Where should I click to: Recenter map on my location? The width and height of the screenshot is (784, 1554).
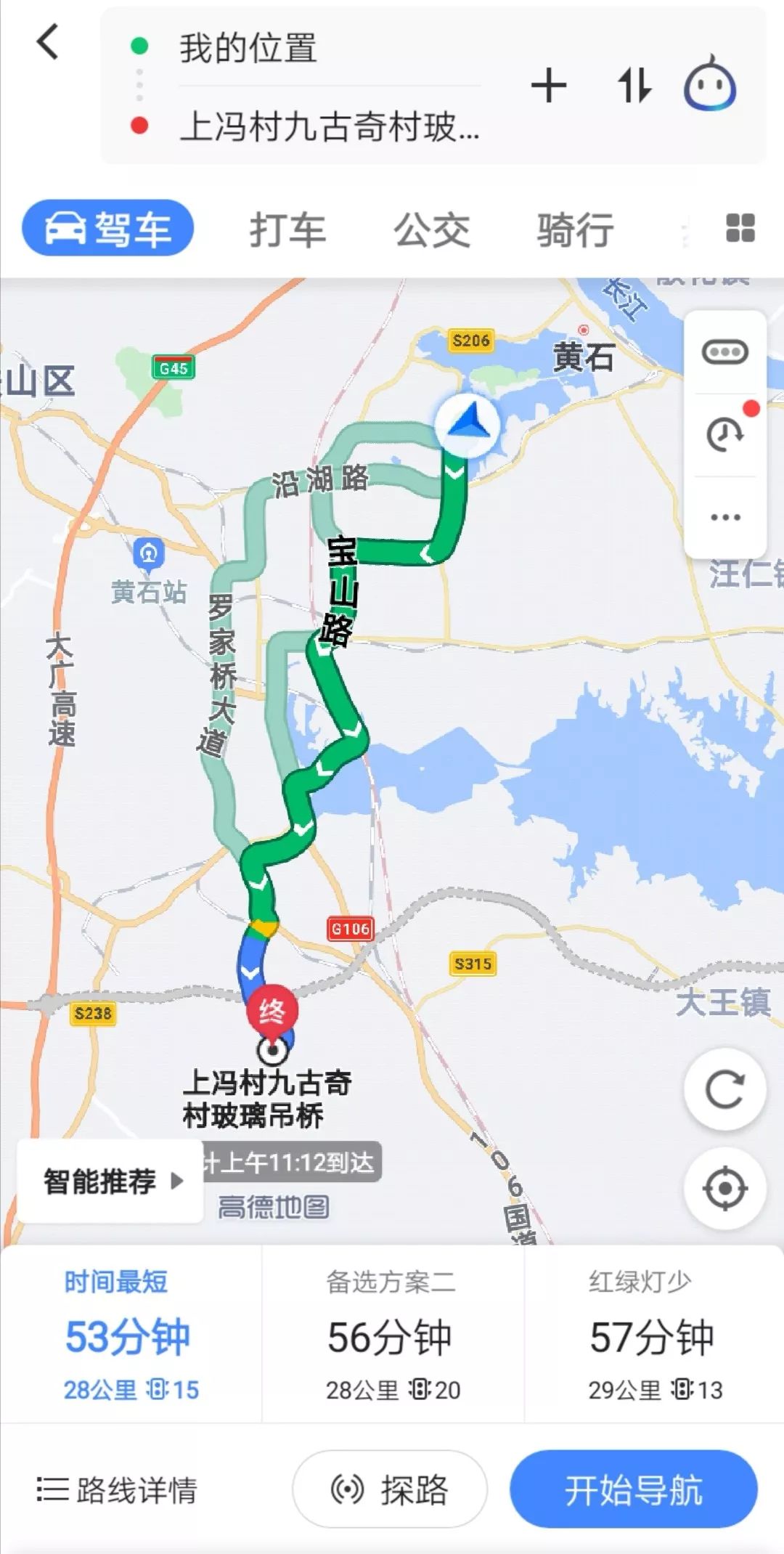pyautogui.click(x=724, y=1189)
